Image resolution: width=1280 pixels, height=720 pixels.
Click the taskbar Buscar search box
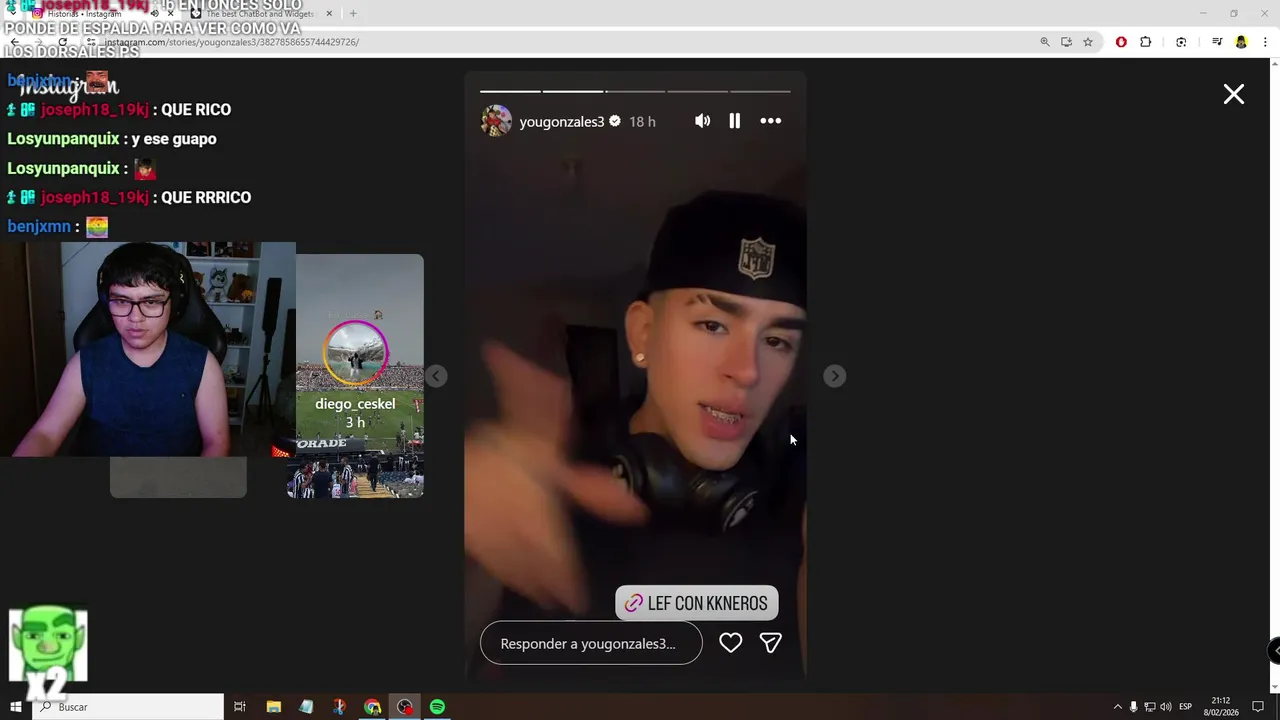click(130, 707)
